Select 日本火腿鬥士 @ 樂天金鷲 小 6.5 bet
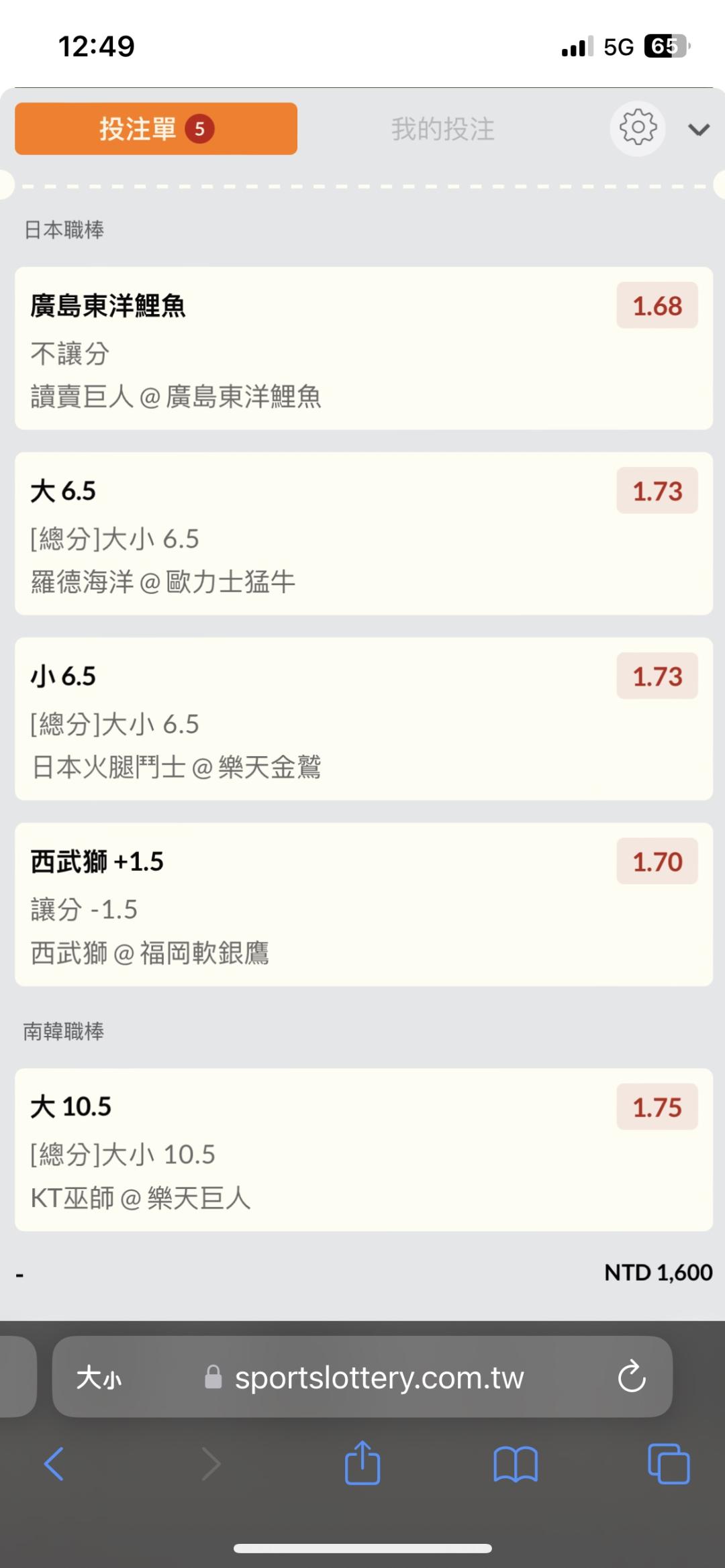 (x=362, y=719)
